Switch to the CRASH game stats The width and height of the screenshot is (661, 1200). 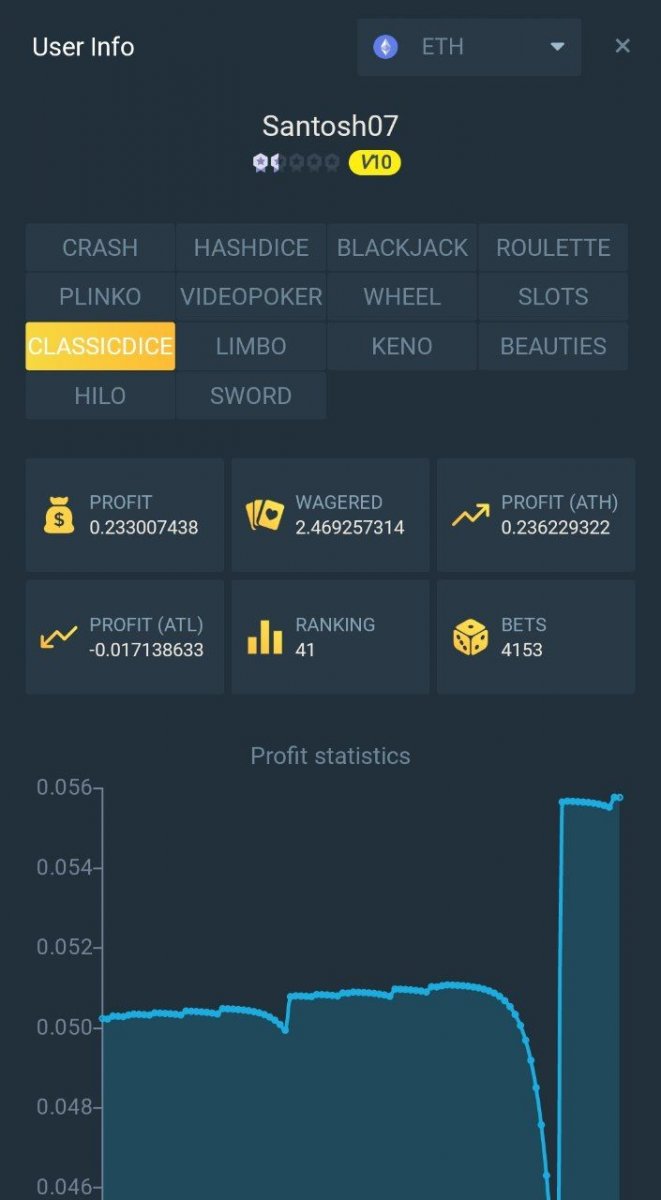[100, 248]
